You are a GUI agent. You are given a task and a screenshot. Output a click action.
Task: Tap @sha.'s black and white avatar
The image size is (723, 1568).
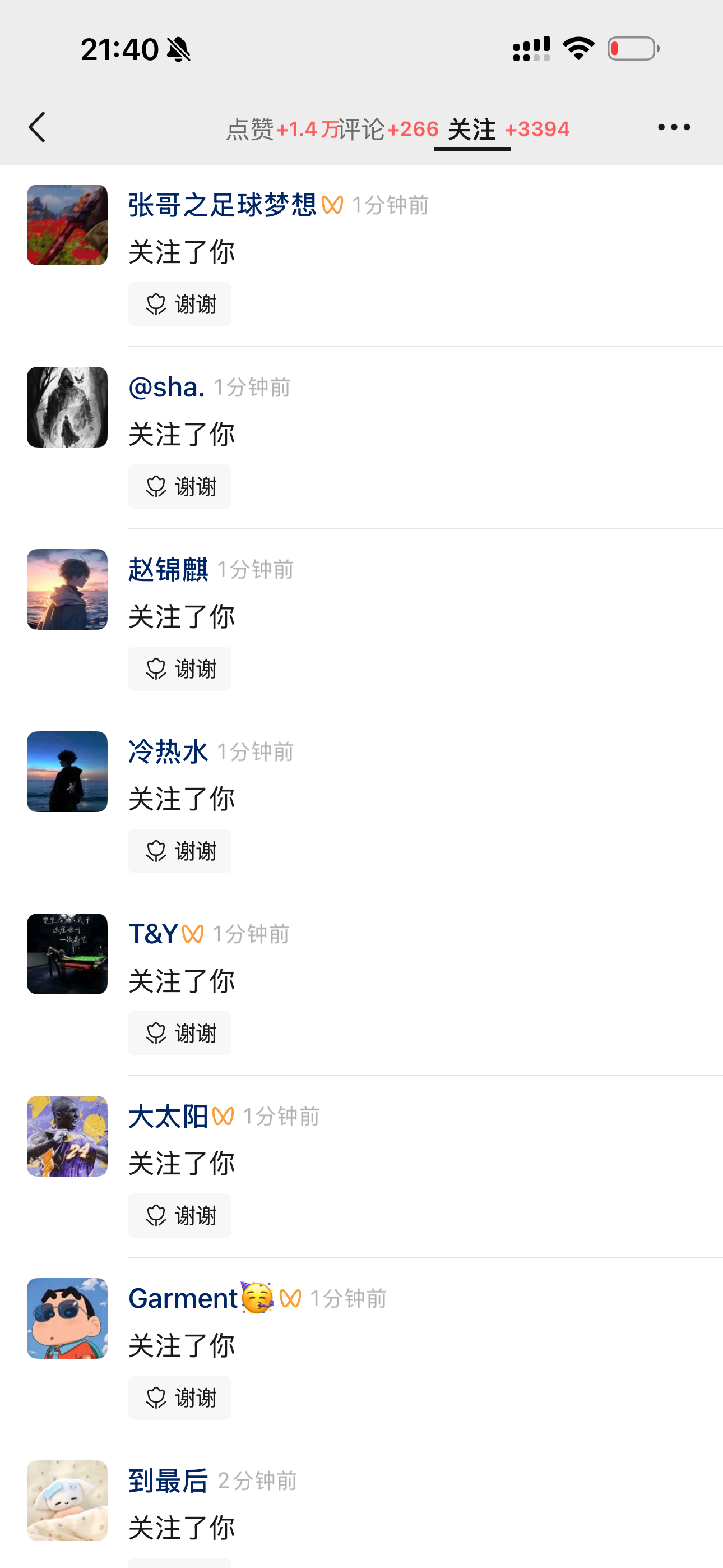[67, 407]
